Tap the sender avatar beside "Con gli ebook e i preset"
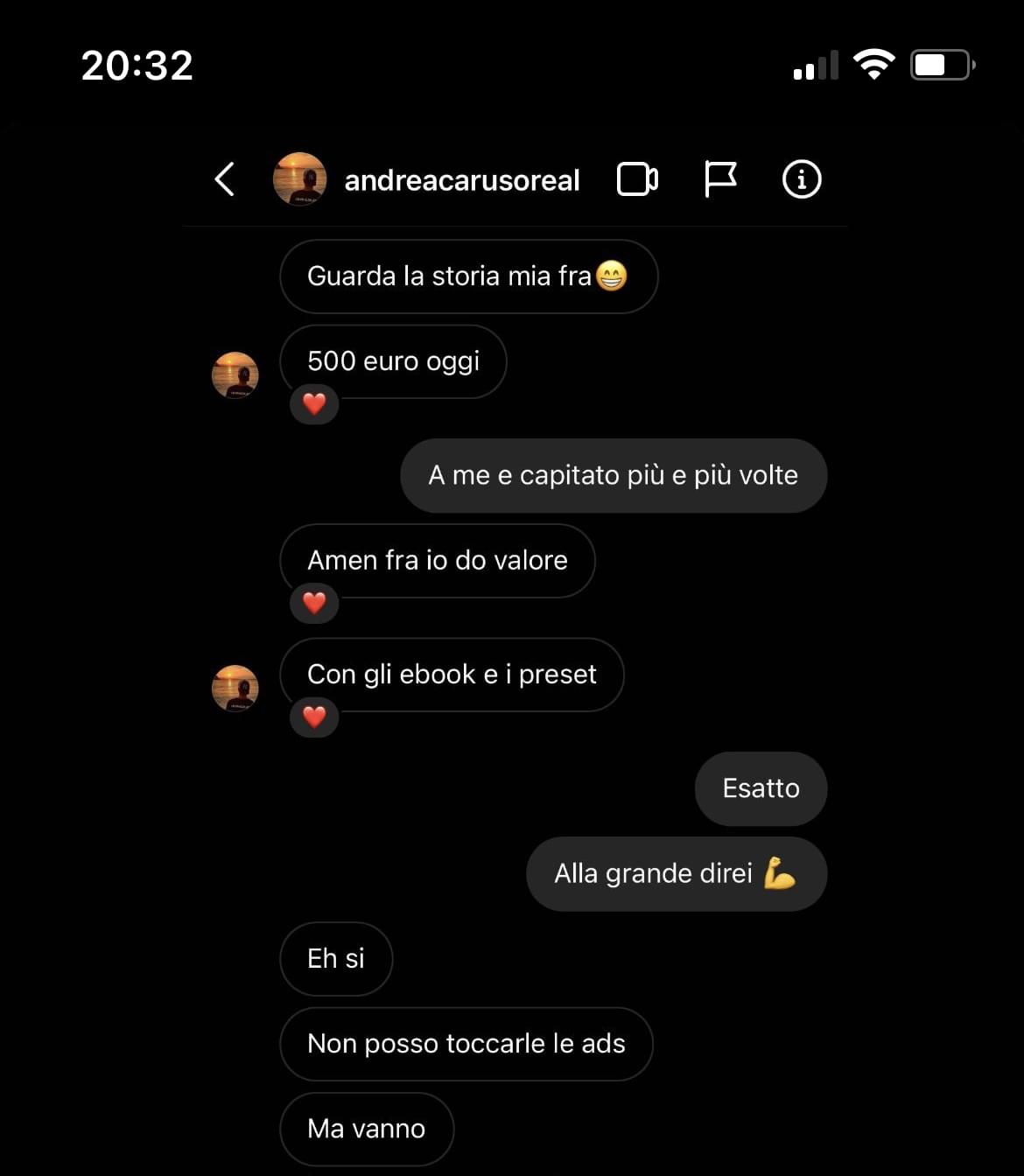The width and height of the screenshot is (1024, 1176). pos(235,688)
